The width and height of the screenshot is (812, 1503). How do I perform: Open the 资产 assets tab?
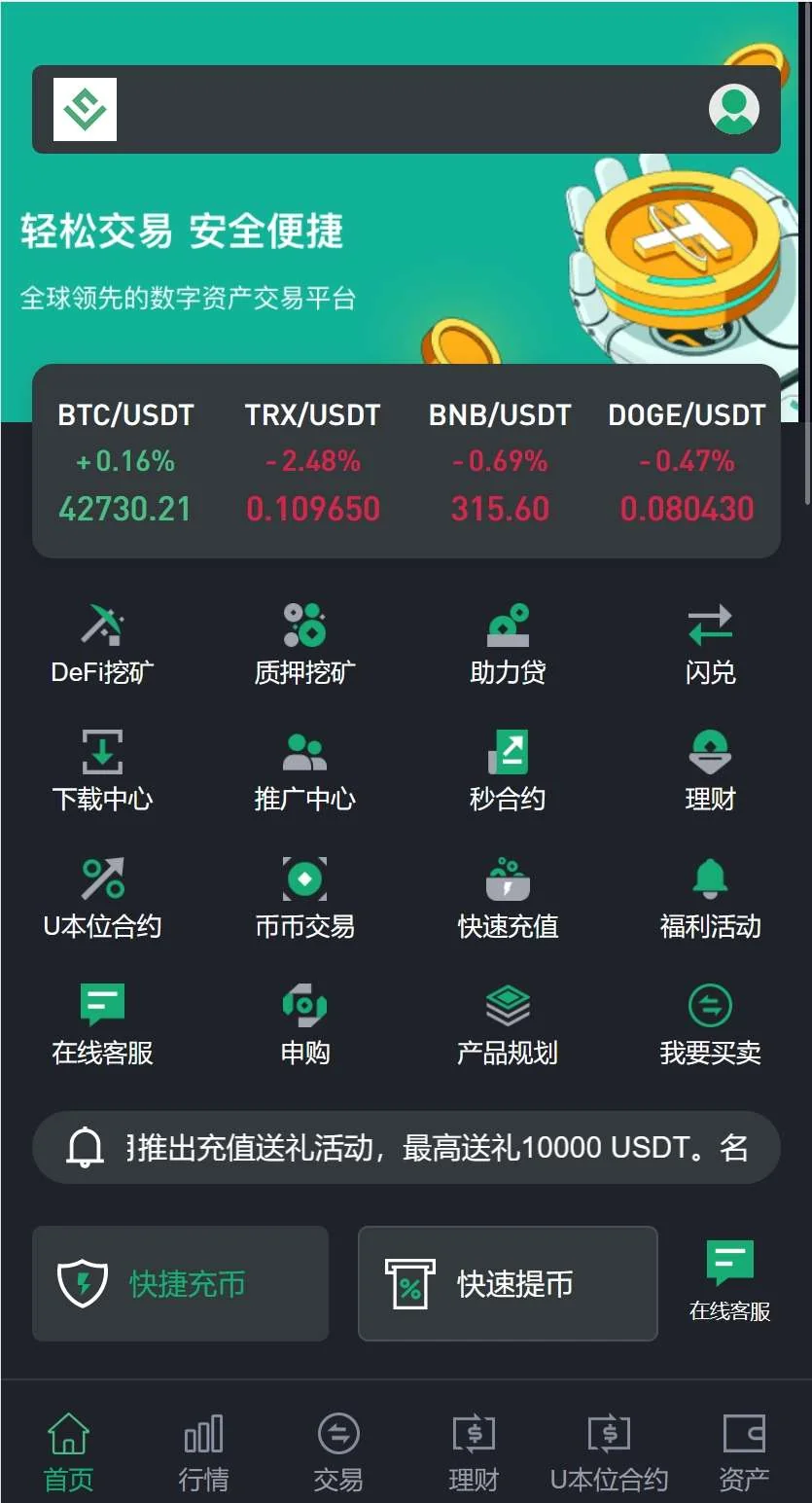tap(744, 1451)
